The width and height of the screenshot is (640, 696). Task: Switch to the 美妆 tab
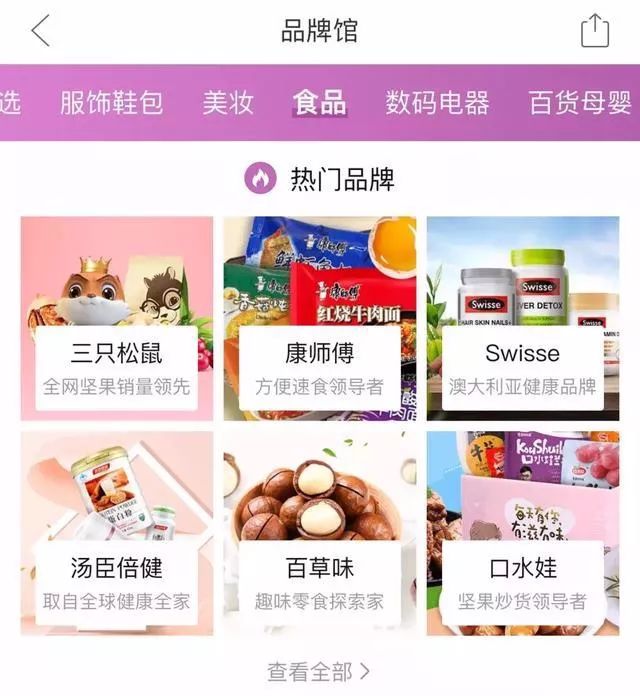click(x=228, y=102)
